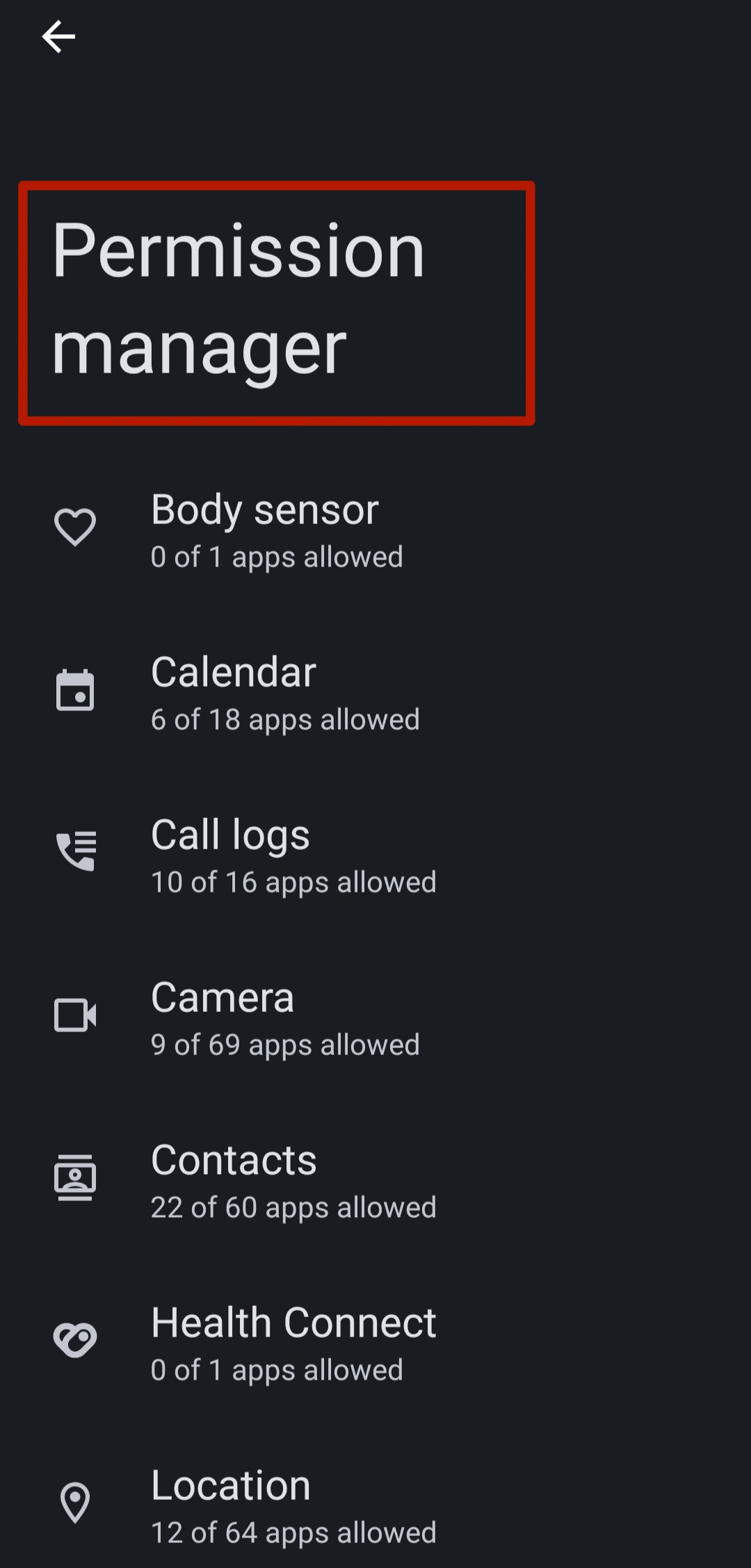The height and width of the screenshot is (1568, 751).
Task: Click '12 of 64 apps allowed' under Location
Action: [293, 1532]
